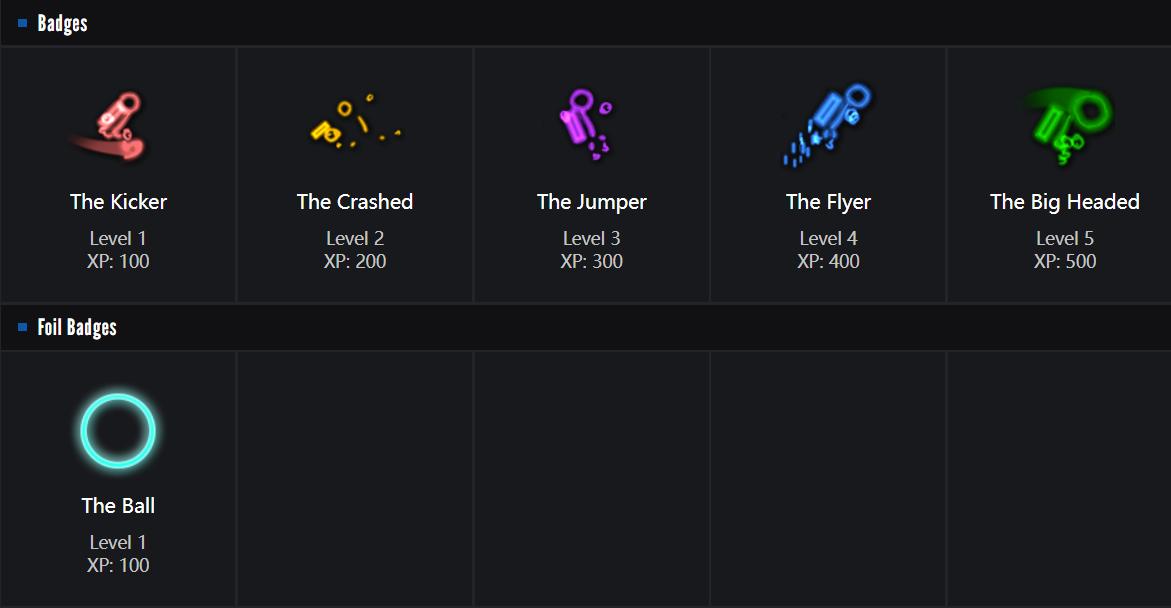Image resolution: width=1171 pixels, height=608 pixels.
Task: Open The Ball foil badge
Action: point(118,478)
